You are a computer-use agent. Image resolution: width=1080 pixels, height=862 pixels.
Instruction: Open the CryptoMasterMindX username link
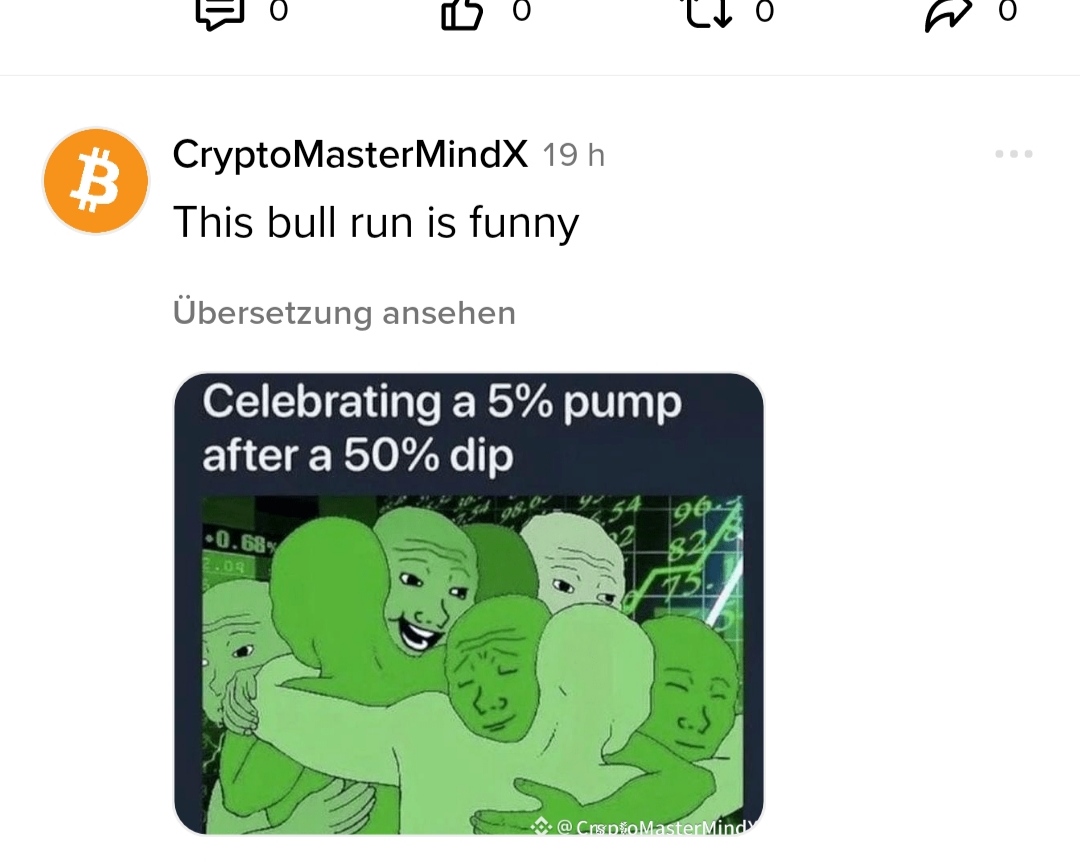(350, 154)
